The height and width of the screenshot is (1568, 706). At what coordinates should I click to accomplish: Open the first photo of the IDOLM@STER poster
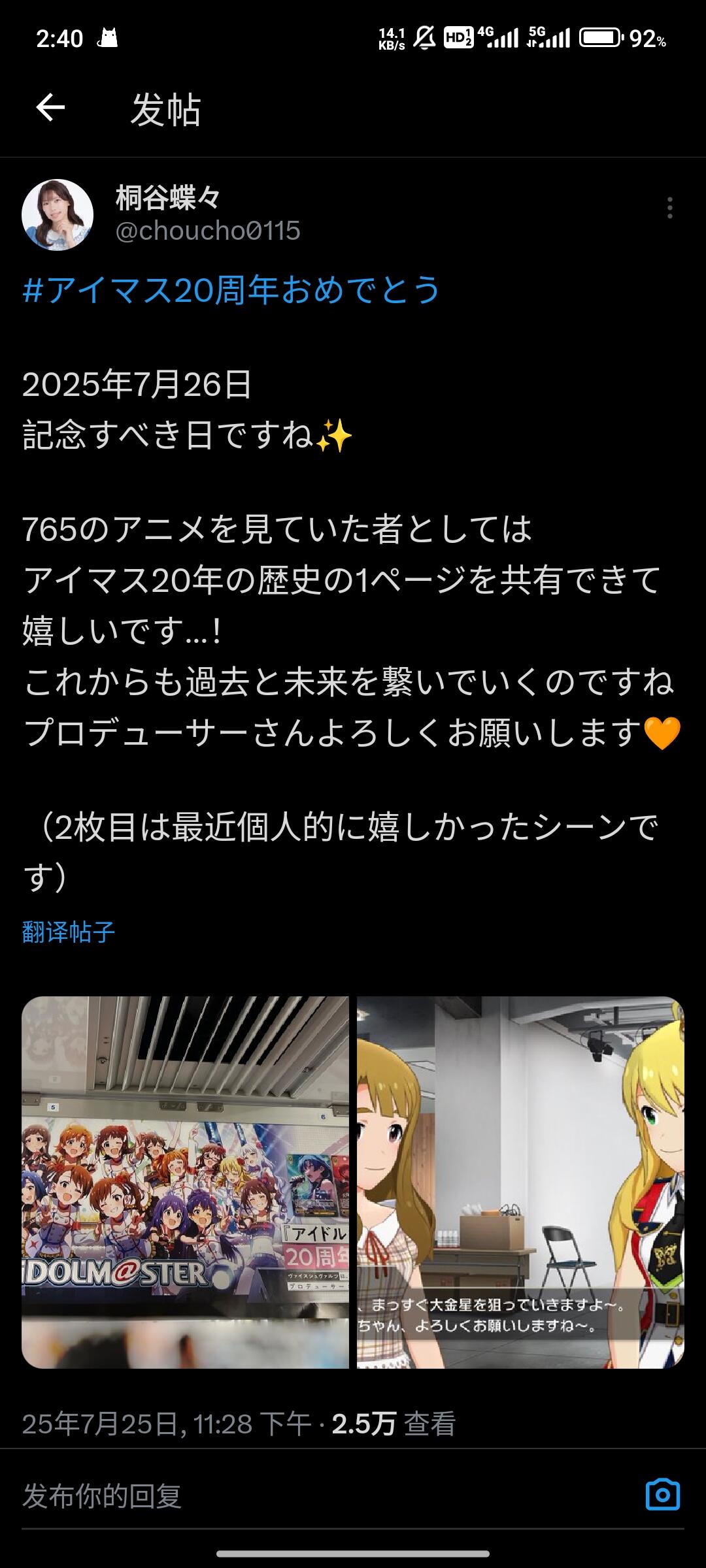click(185, 1182)
